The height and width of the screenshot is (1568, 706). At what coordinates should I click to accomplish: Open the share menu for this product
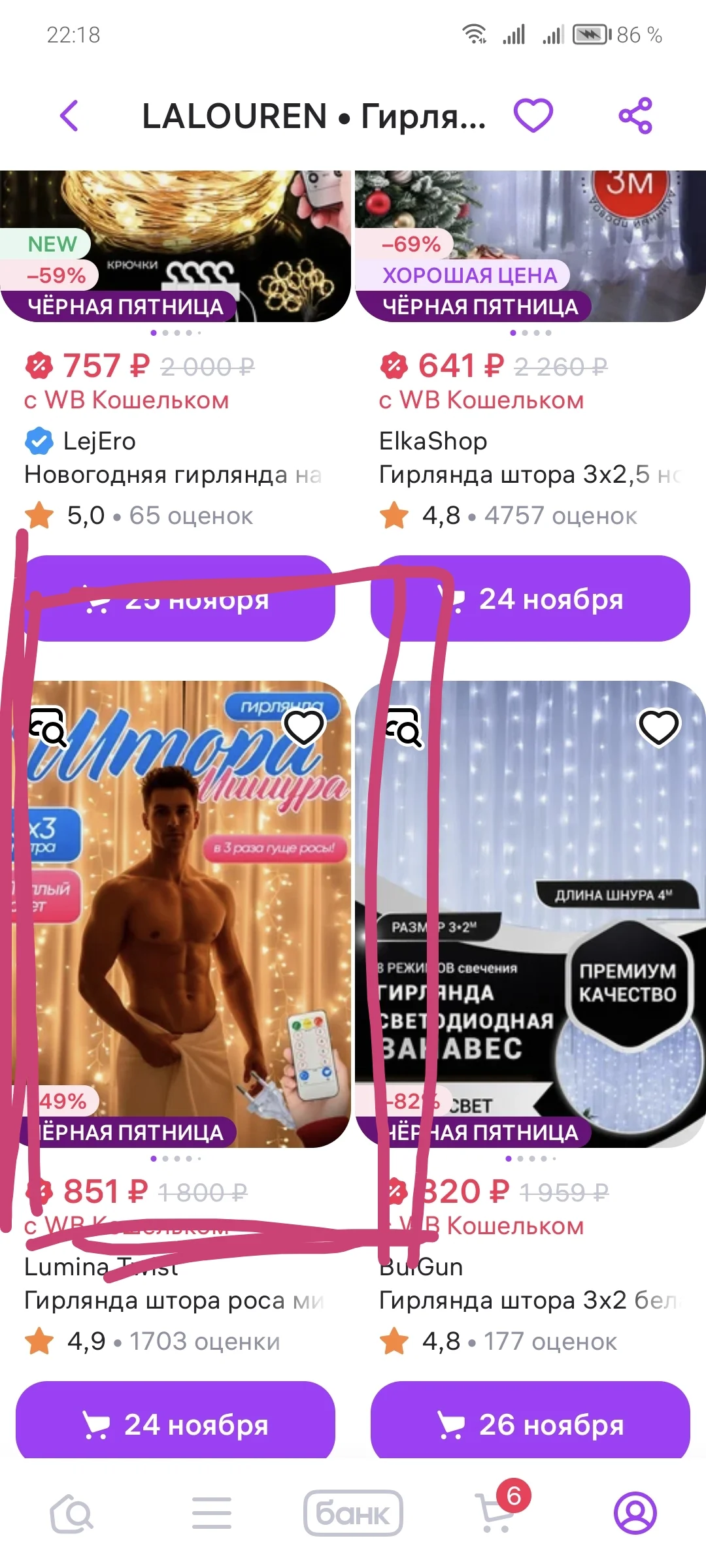tap(635, 116)
